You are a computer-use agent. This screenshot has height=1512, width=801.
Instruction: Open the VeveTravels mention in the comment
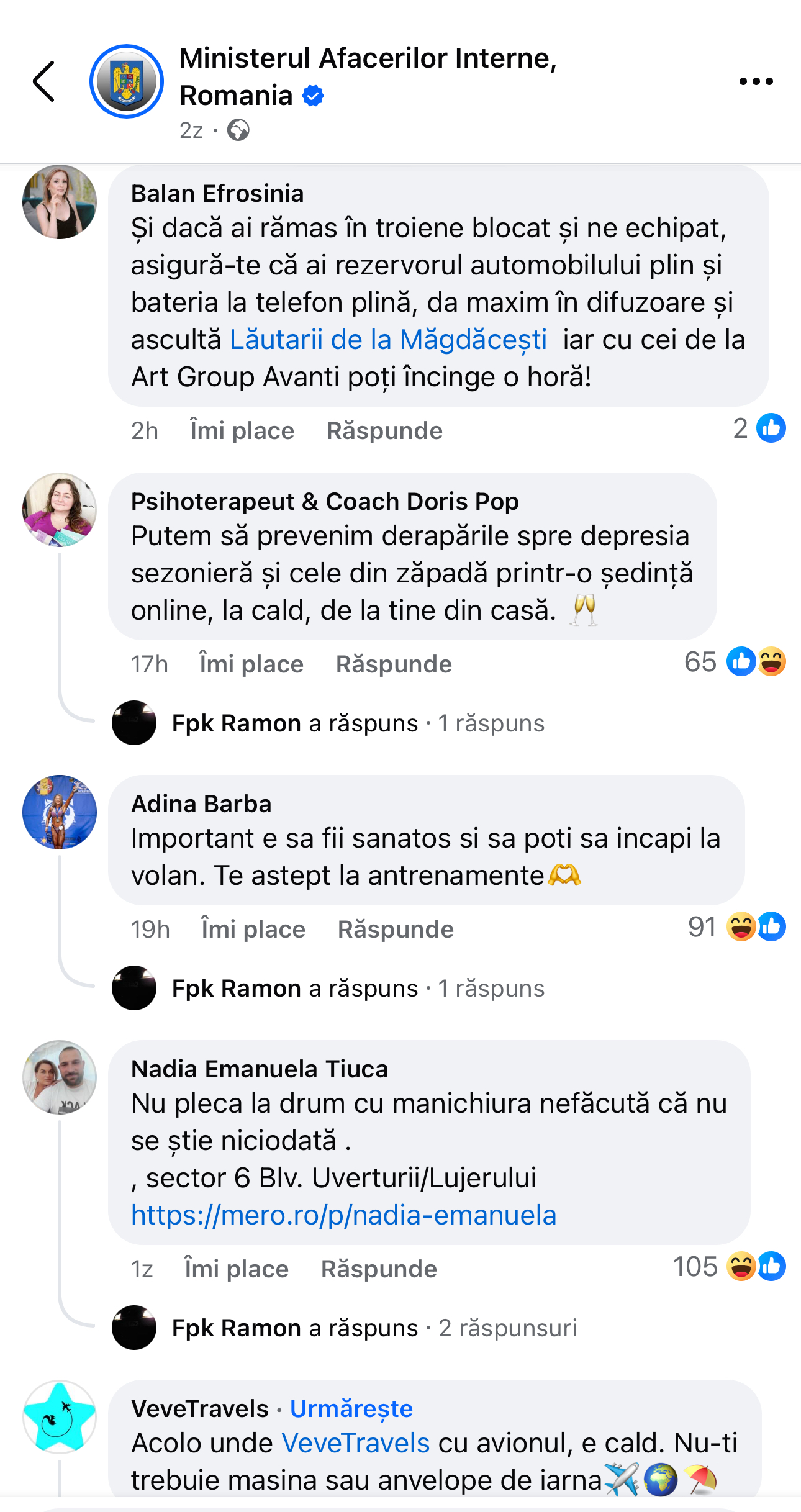[355, 1444]
